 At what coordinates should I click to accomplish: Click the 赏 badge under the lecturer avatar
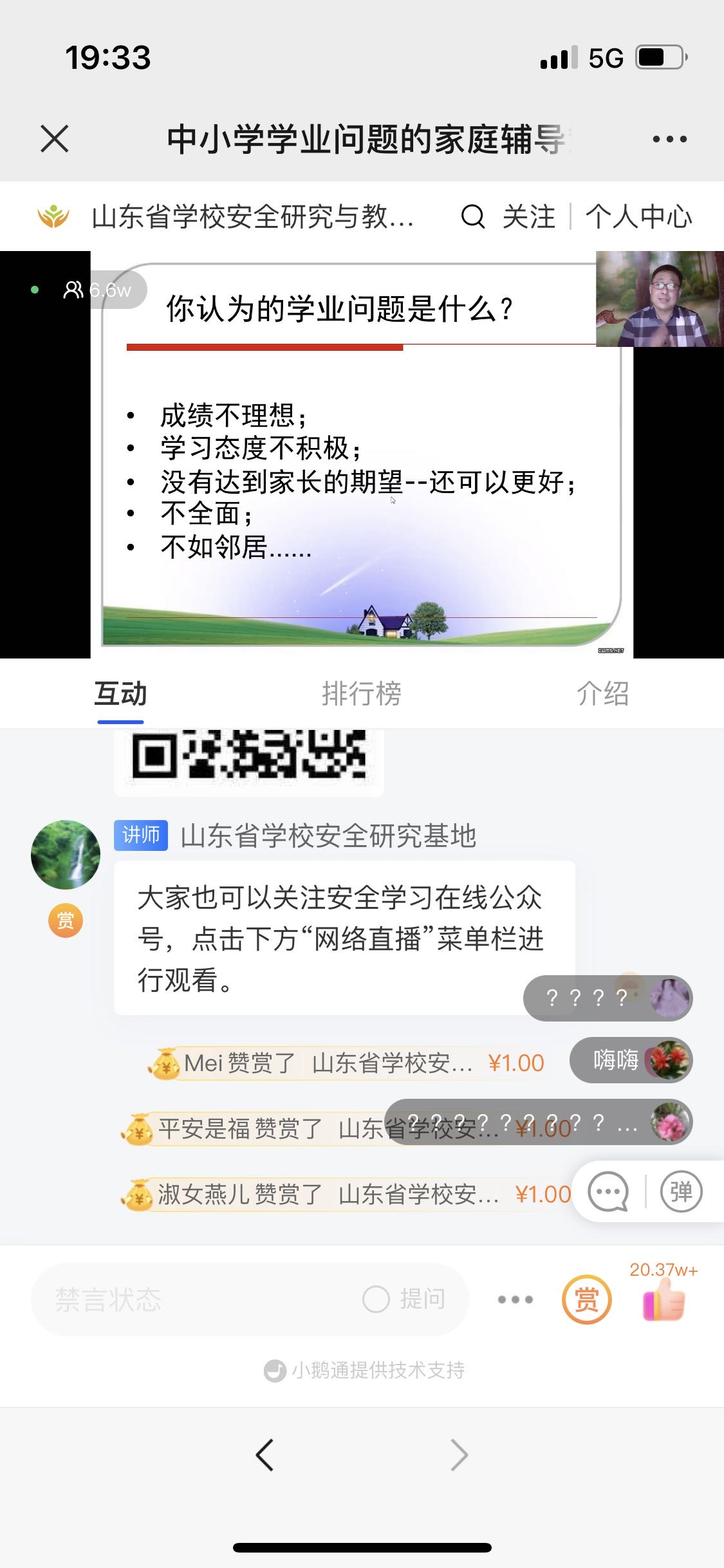(x=64, y=920)
